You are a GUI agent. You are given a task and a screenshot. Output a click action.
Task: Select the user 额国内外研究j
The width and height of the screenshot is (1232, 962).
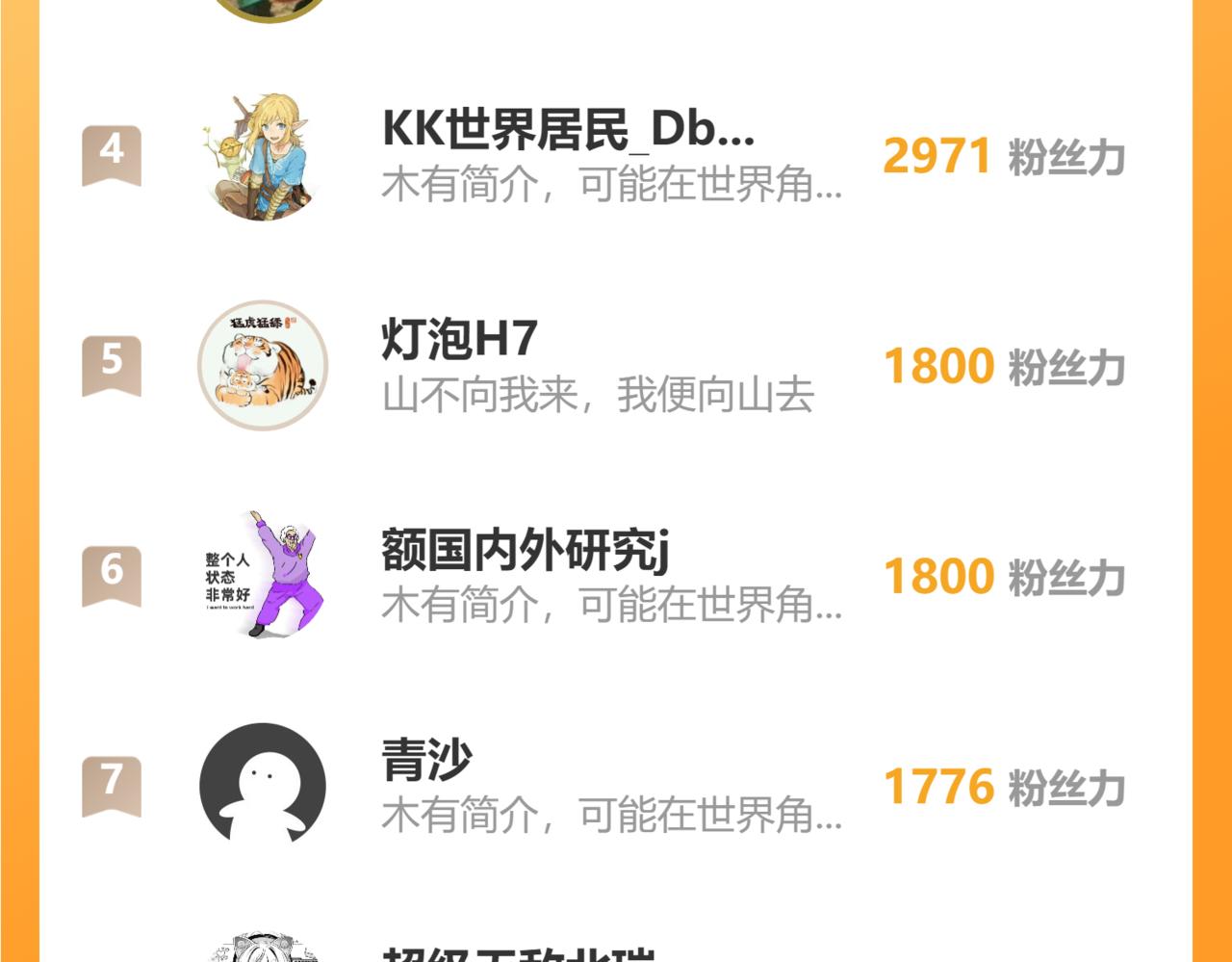coord(525,550)
